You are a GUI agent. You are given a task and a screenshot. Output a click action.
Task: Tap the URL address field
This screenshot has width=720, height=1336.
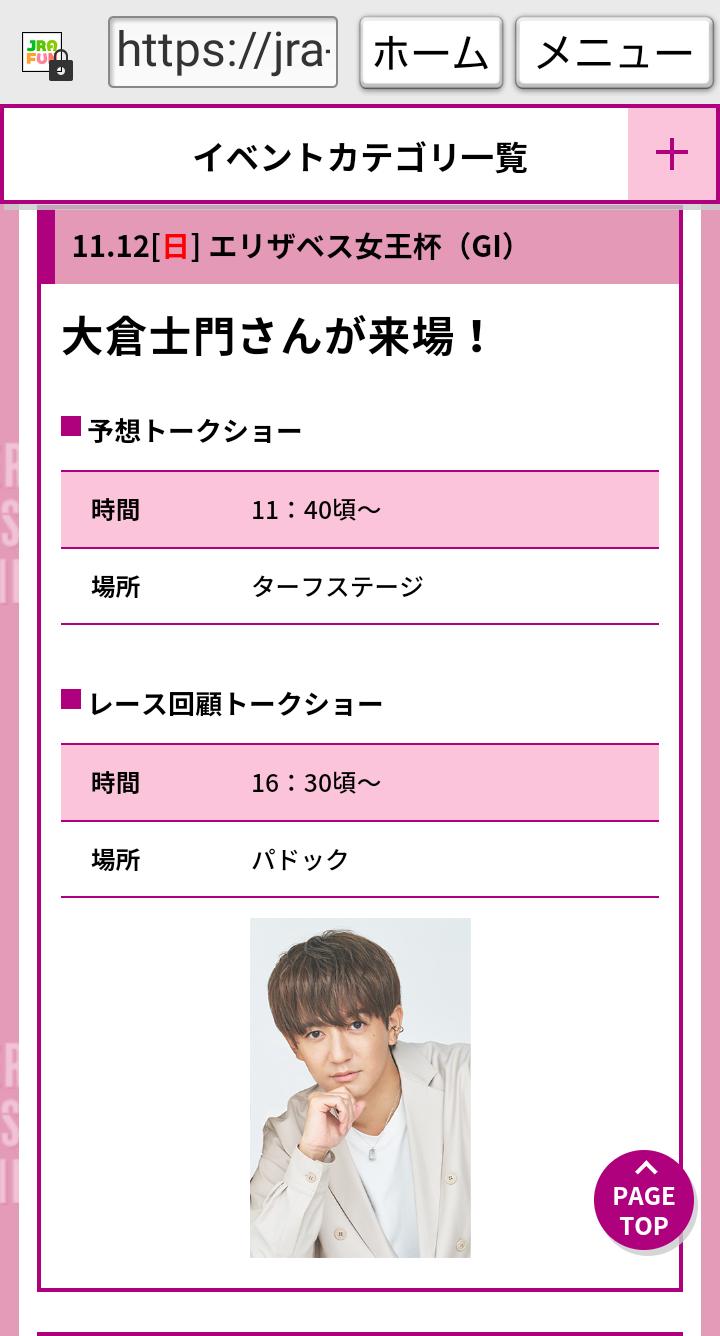coord(222,52)
